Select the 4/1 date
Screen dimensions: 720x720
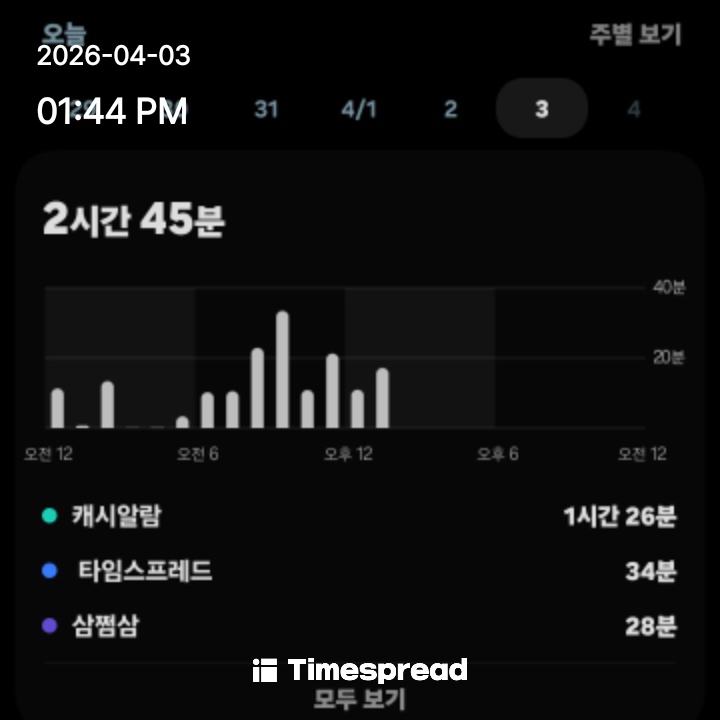tap(358, 109)
